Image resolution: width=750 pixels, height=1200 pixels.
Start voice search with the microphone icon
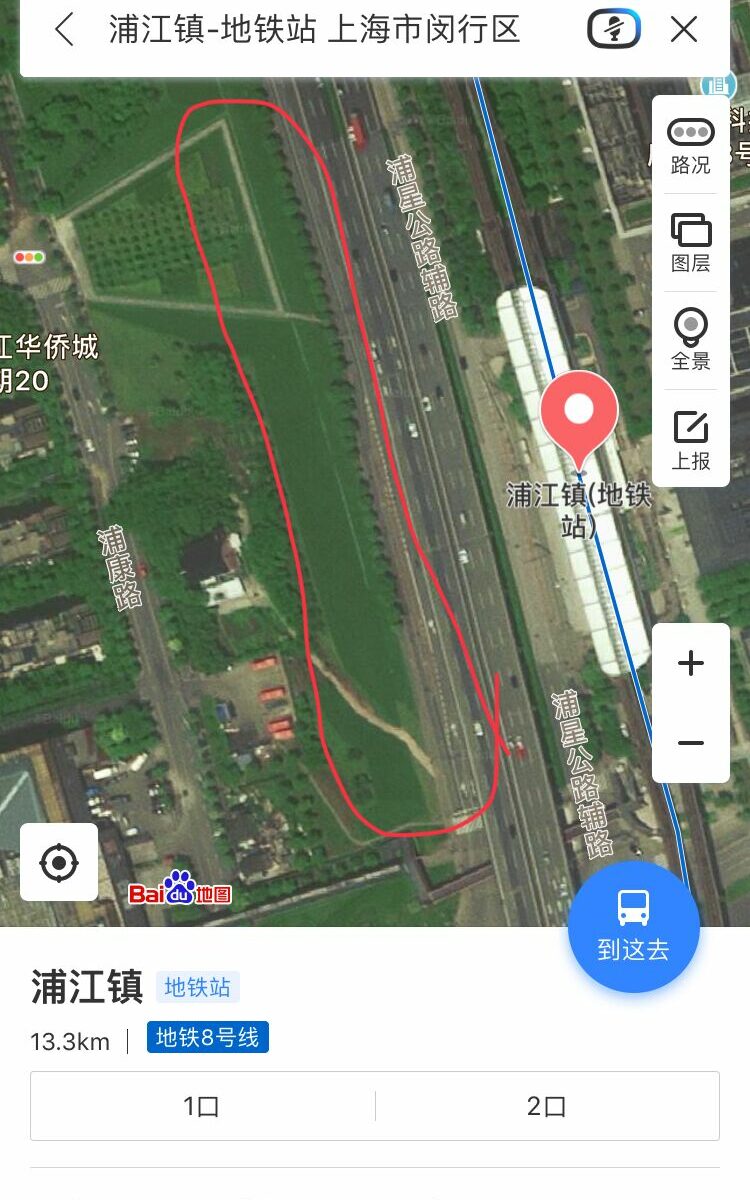coord(613,30)
